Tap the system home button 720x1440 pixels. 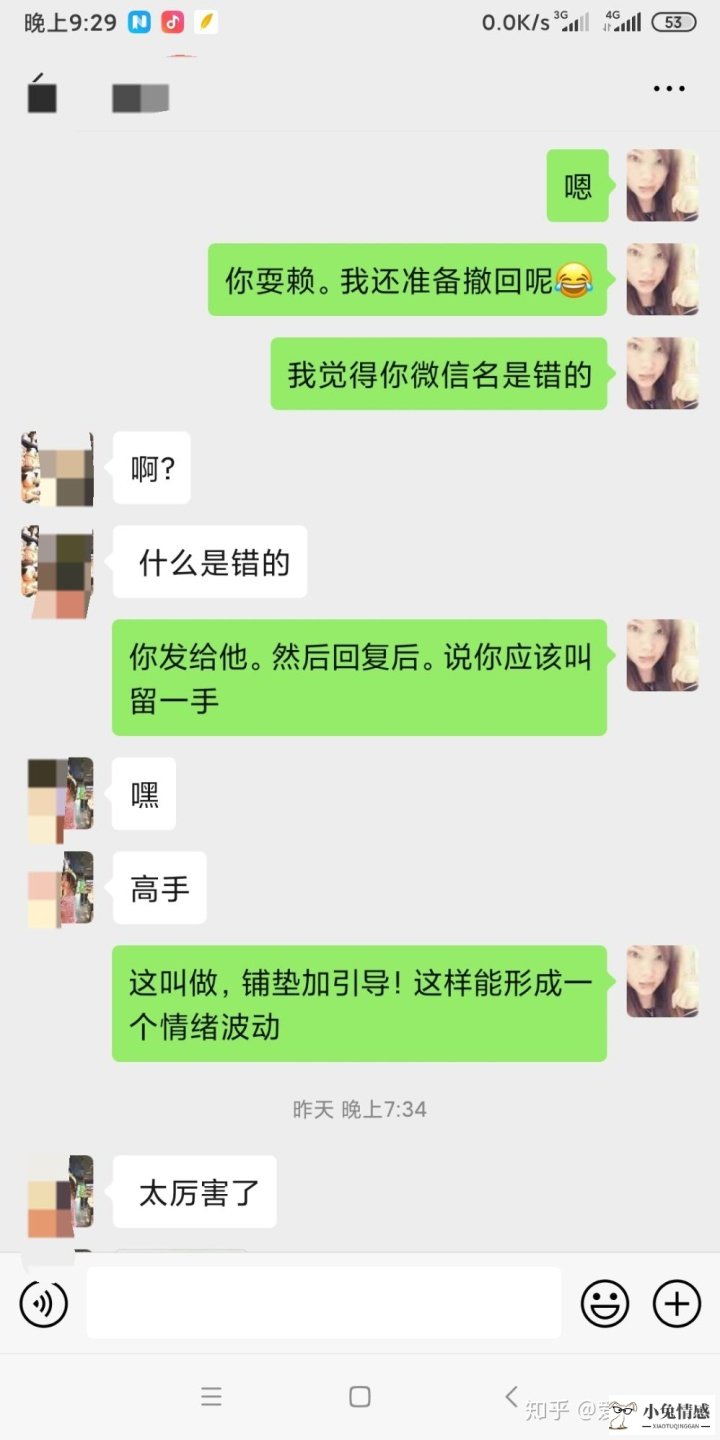click(360, 1397)
